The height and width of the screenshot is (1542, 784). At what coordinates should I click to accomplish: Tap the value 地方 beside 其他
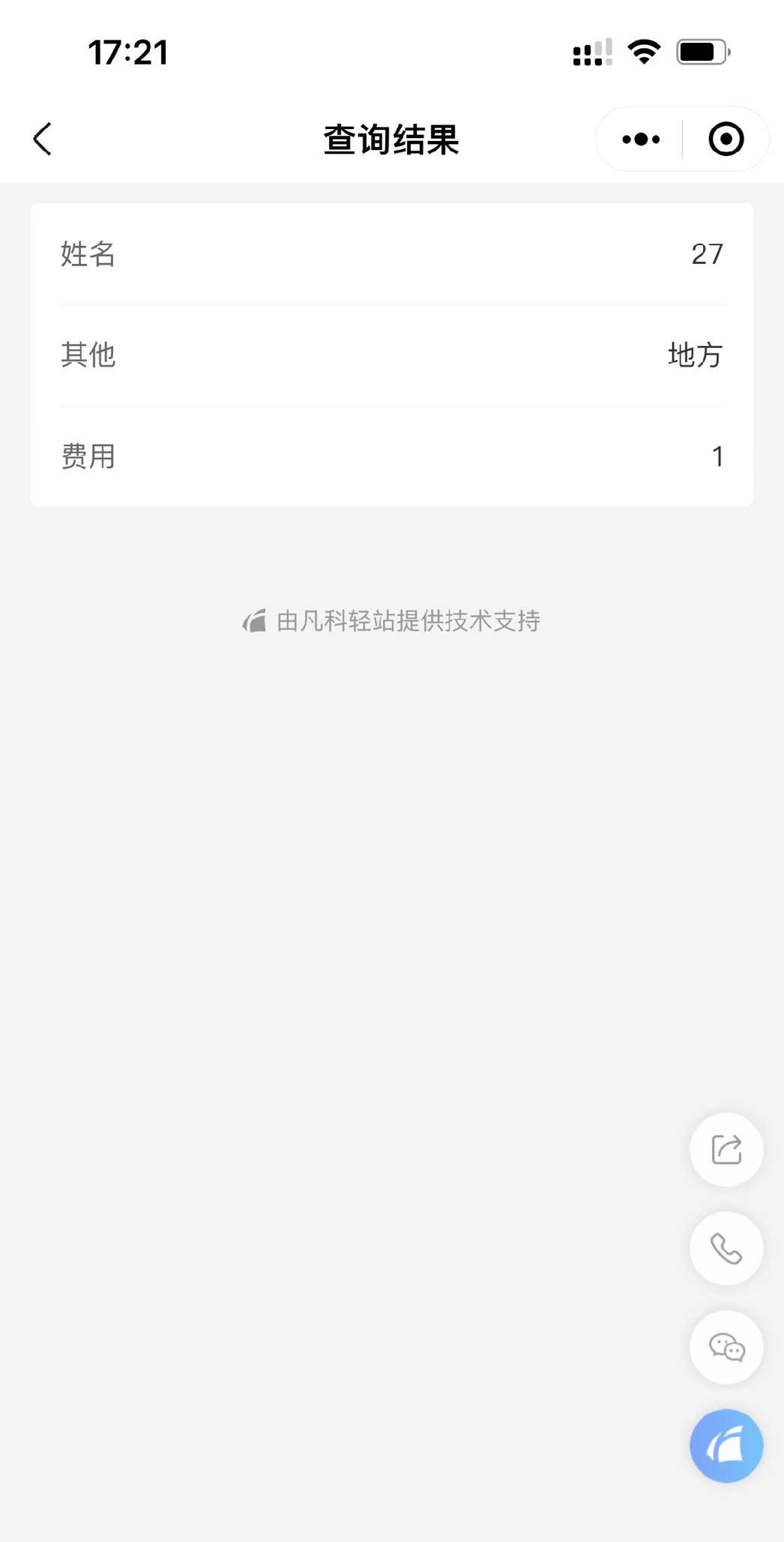[x=694, y=355]
